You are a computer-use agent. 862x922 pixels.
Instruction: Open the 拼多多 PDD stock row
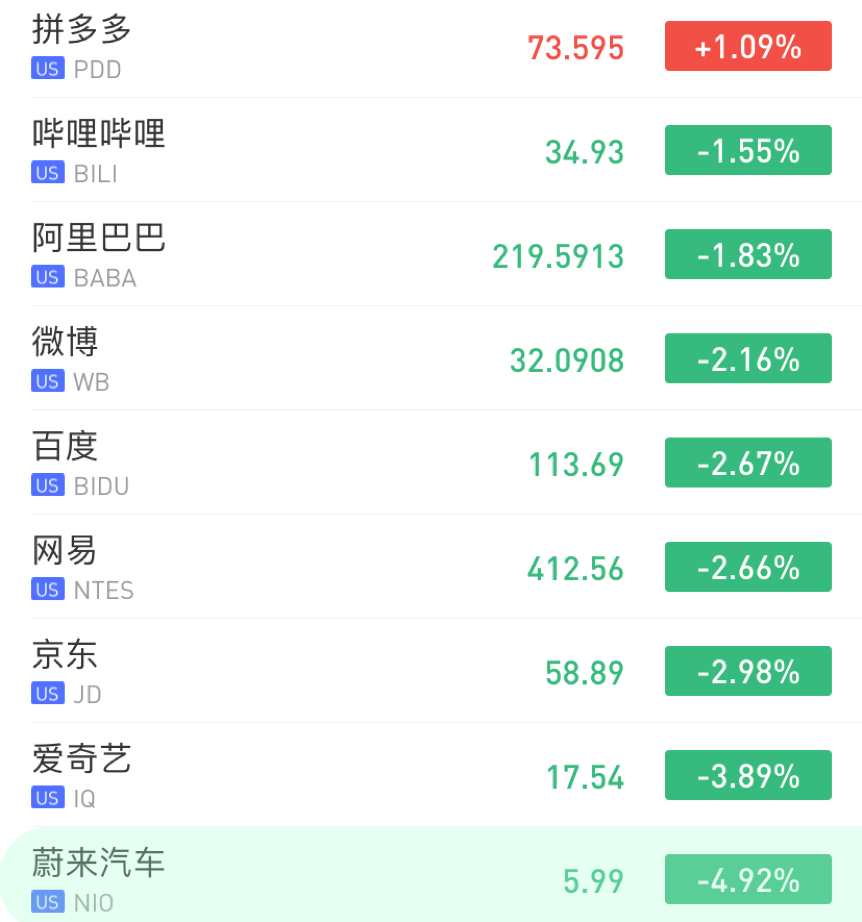[300, 47]
